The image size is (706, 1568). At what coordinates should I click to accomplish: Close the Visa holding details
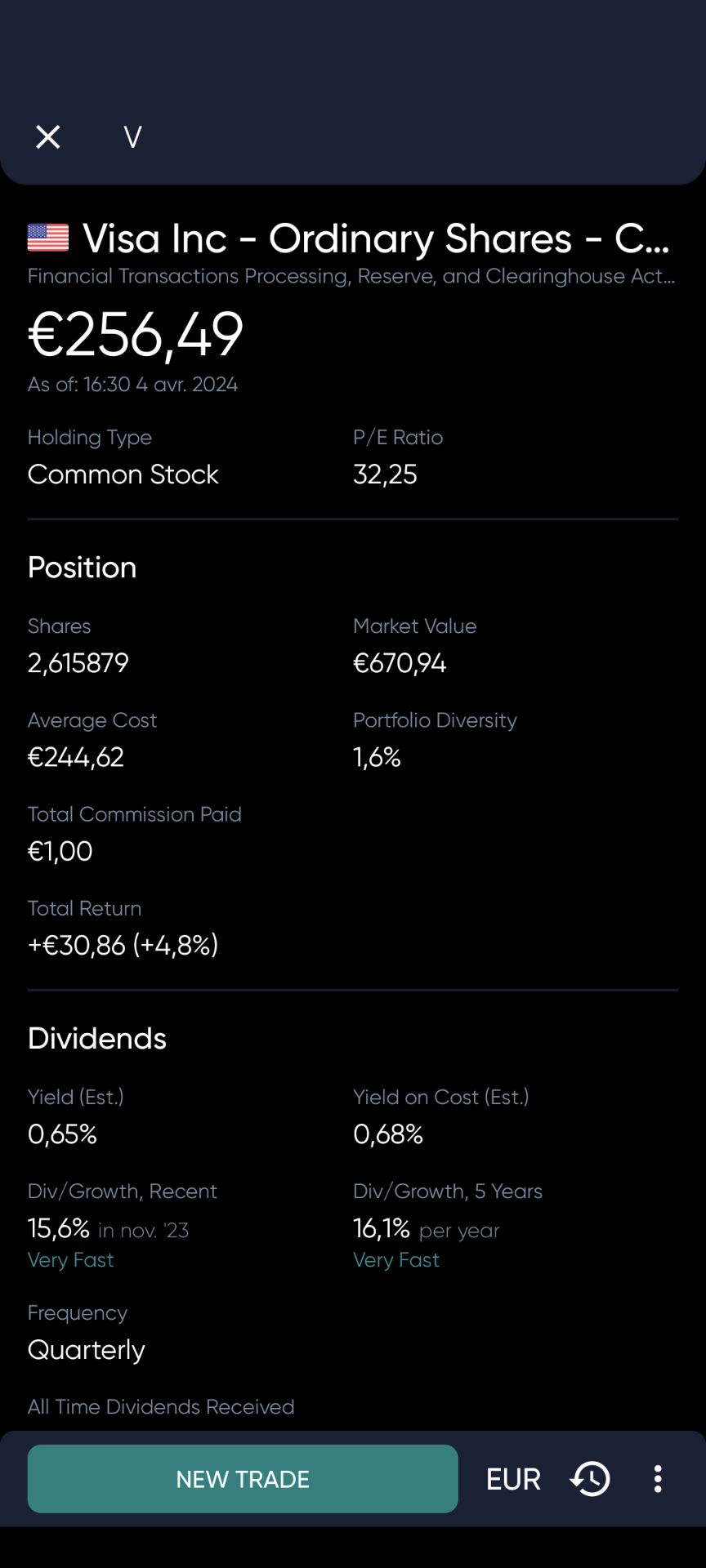48,136
